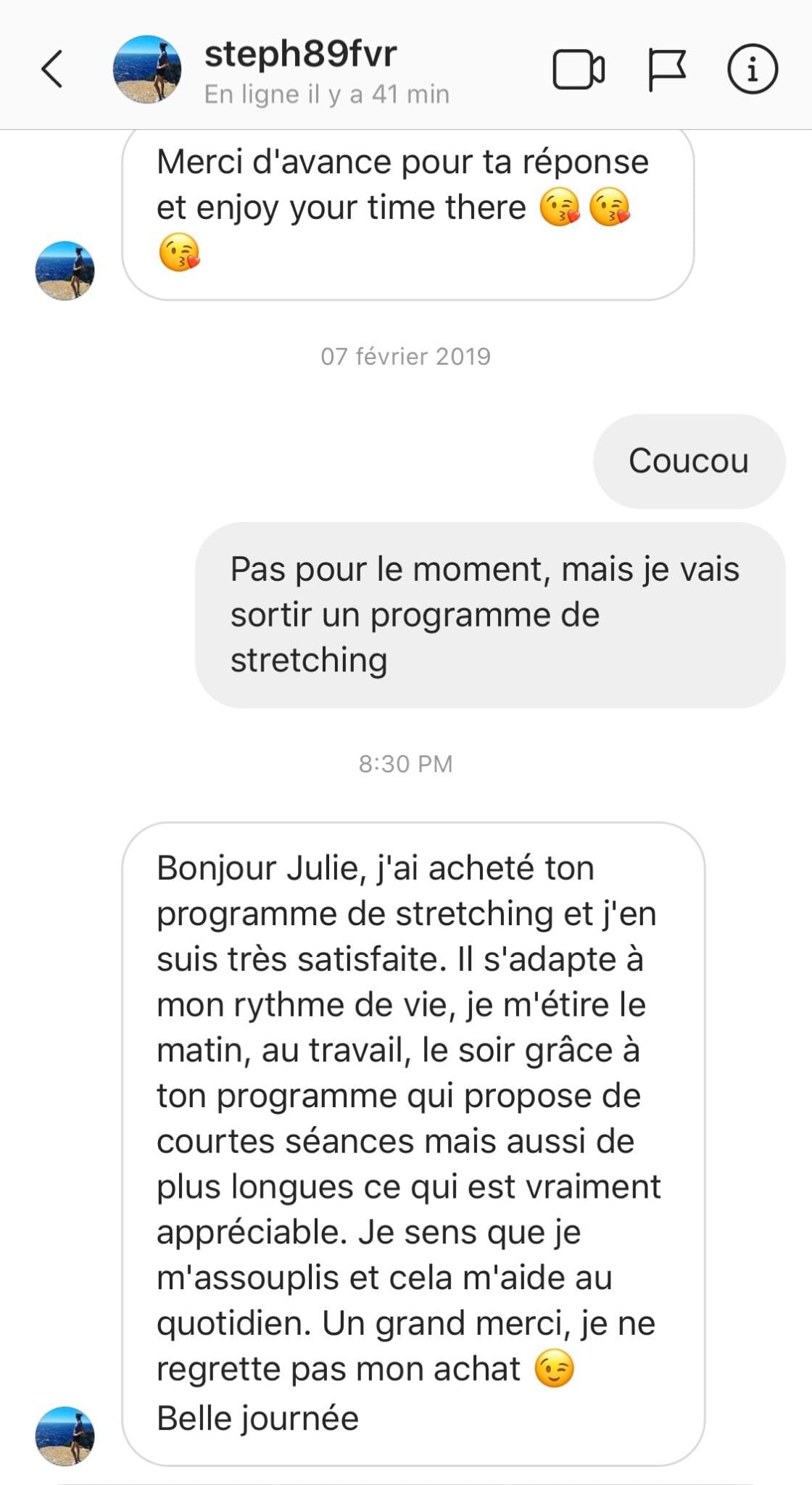The width and height of the screenshot is (812, 1485).
Task: Tap sender avatar next to the 'Belle journée' message
Action: [65, 1436]
